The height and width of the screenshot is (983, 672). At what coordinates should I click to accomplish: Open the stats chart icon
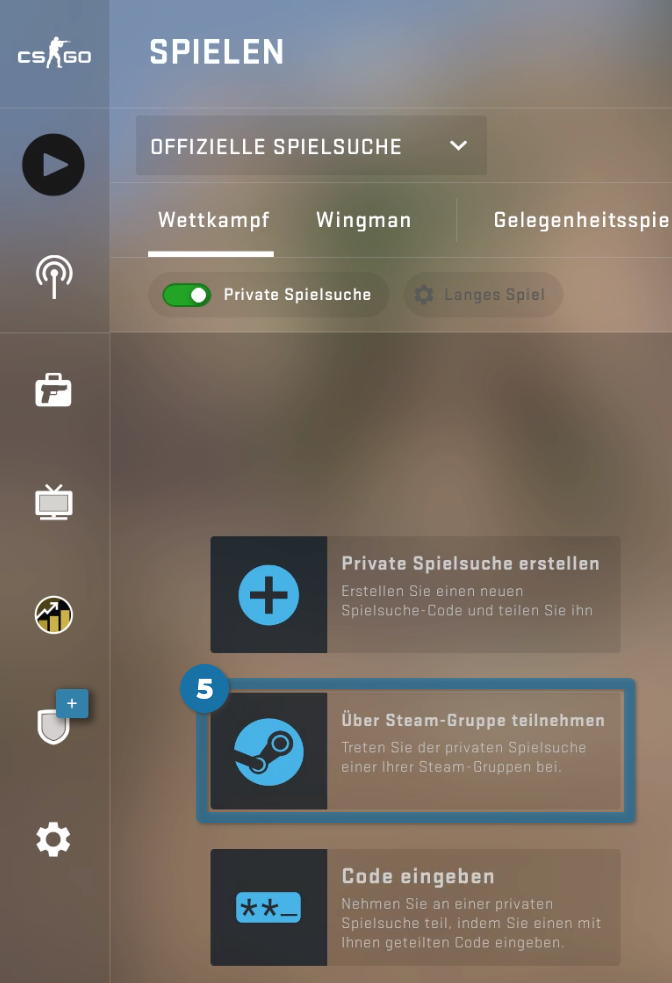pos(54,614)
